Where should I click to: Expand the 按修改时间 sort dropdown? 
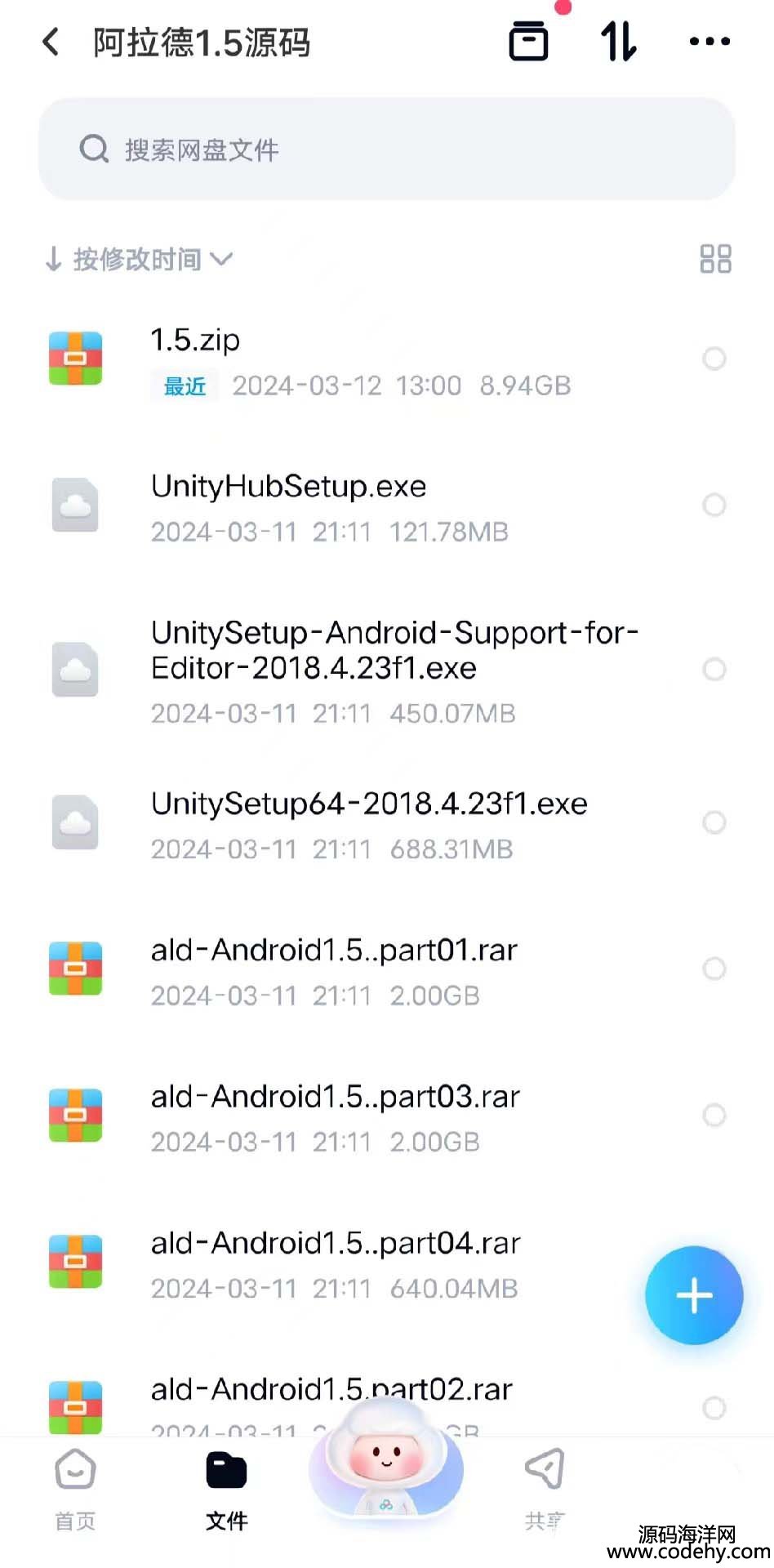139,260
